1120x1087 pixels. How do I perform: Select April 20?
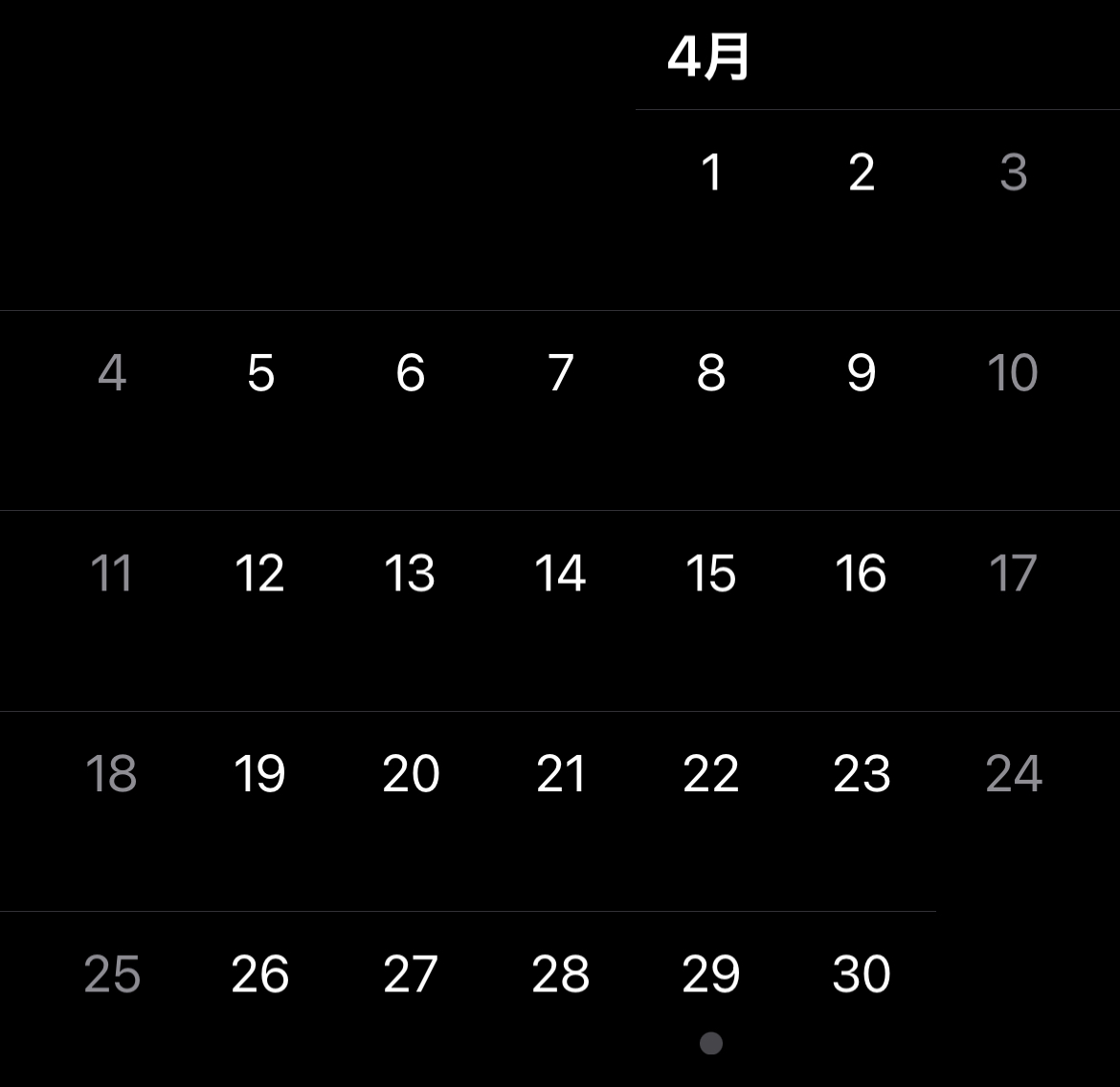[411, 773]
